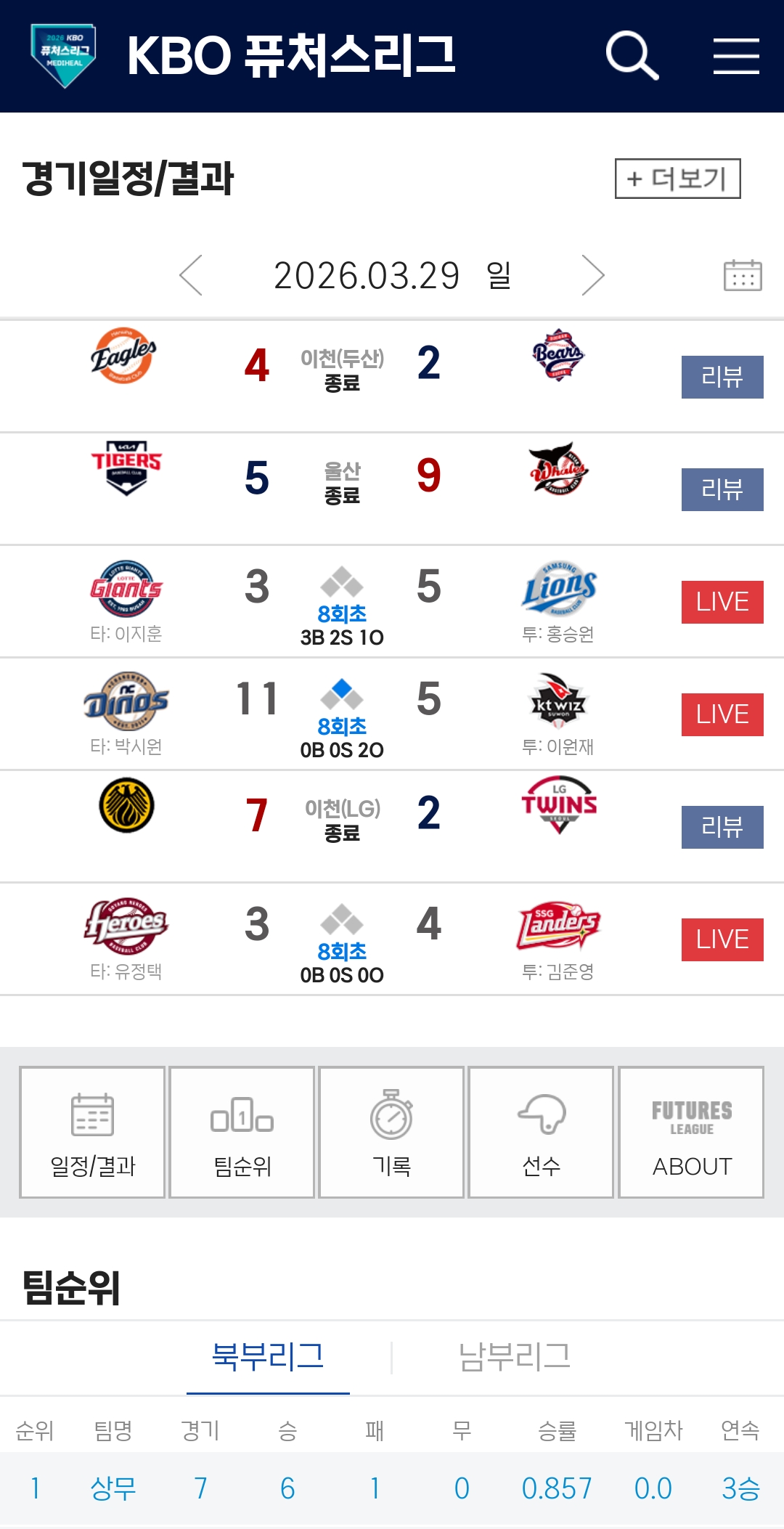Open the 팀순위 shortcut
Viewport: 784px width, 1529px height.
pos(242,1132)
